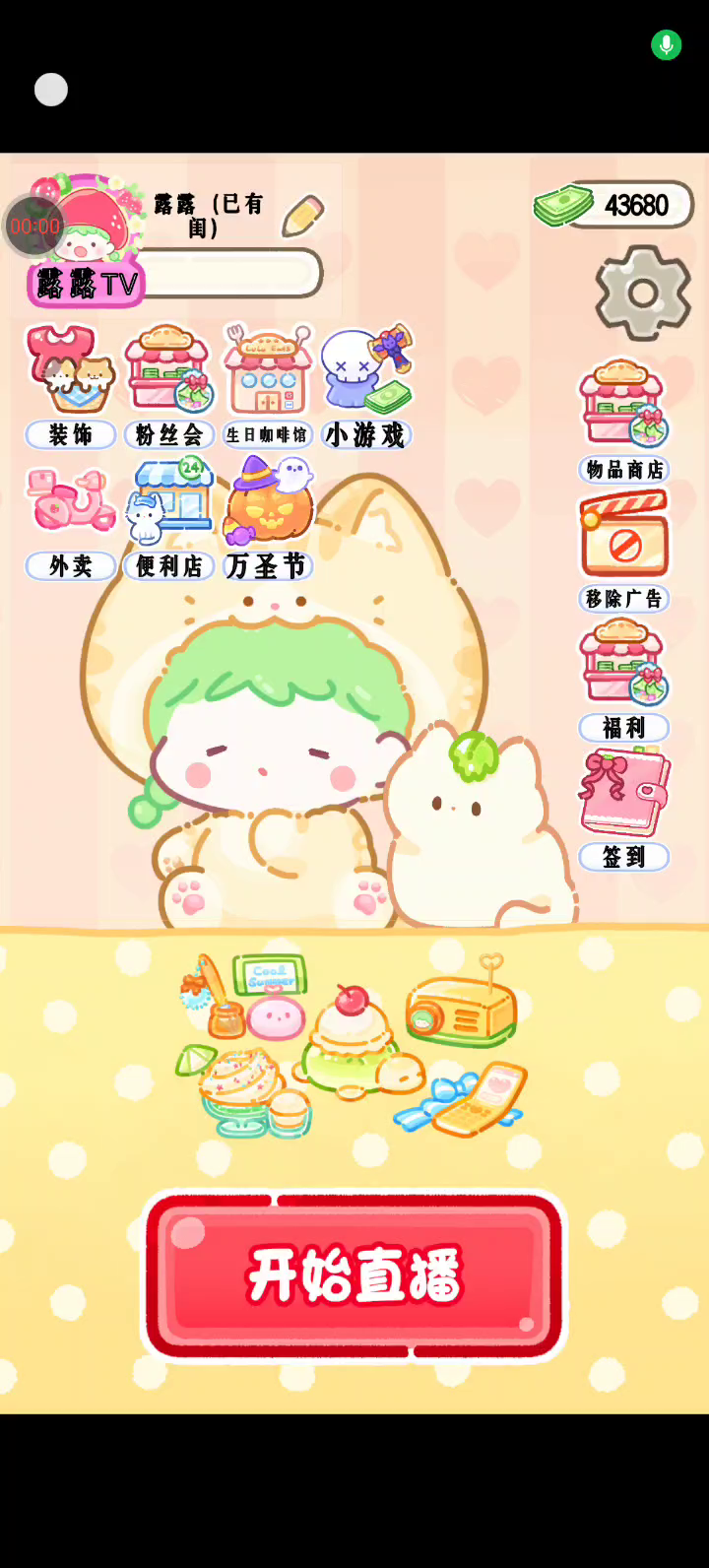Viewport: 709px width, 1568px height.
Task: Open the 粉丝会 fan club
Action: tap(168, 386)
